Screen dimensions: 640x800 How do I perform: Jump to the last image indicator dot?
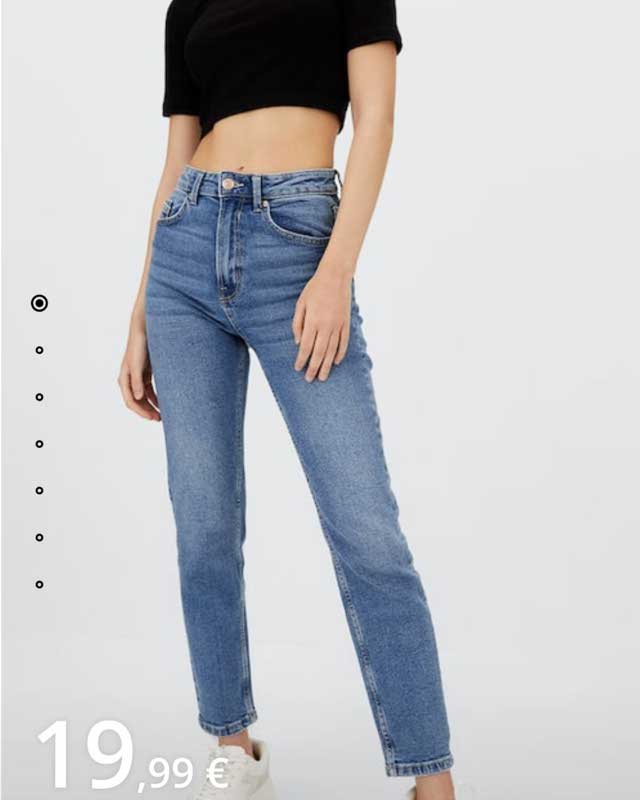(39, 584)
